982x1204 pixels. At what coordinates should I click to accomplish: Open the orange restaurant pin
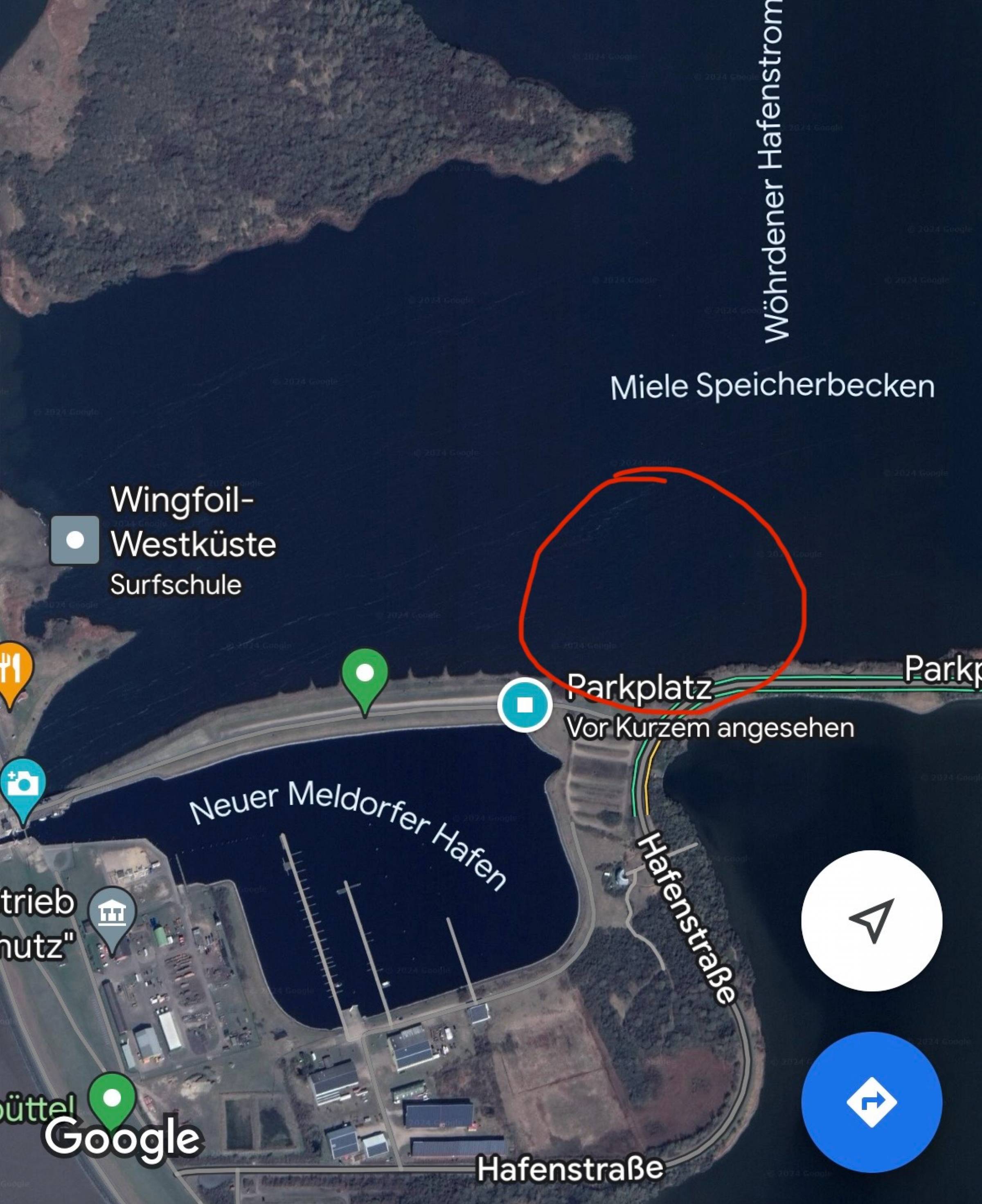(x=11, y=670)
